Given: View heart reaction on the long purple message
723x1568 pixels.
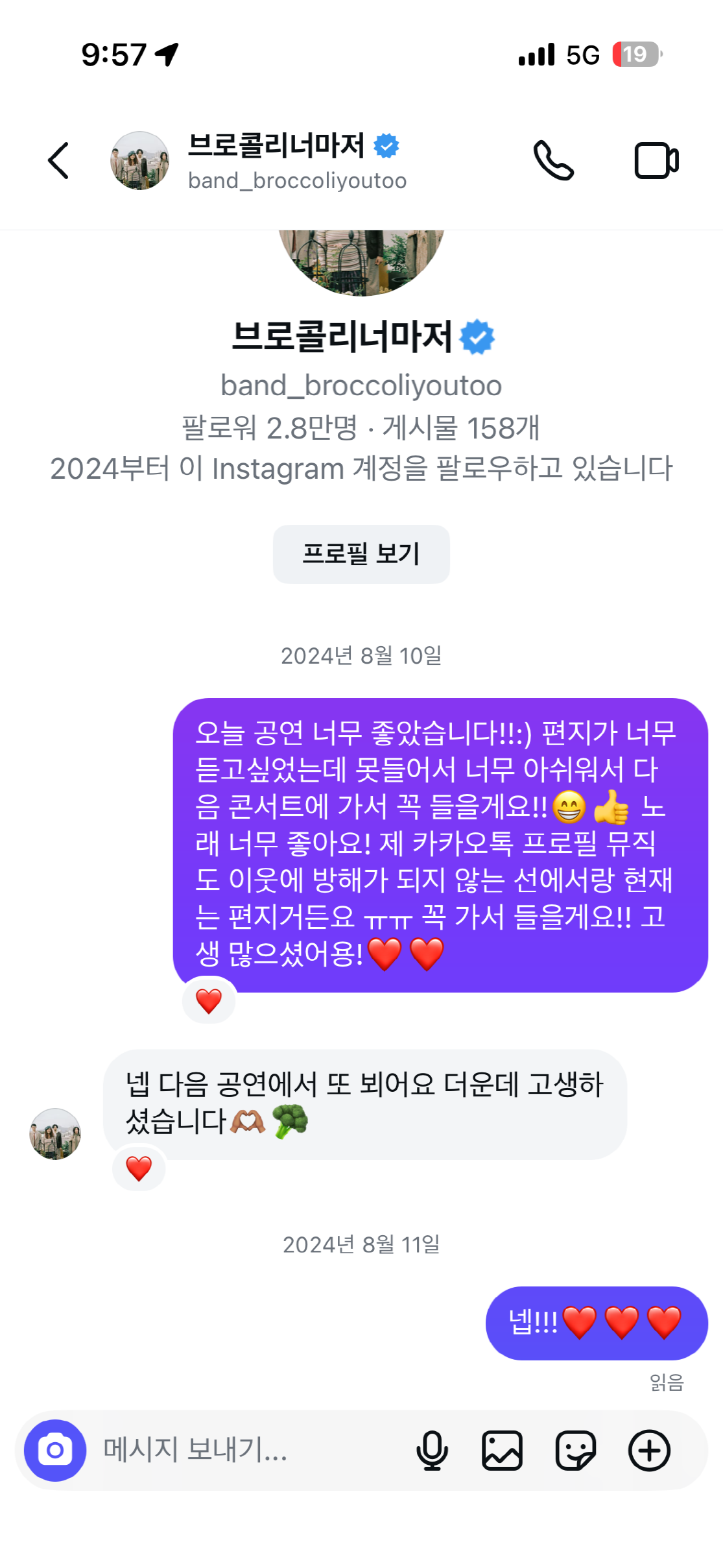Looking at the screenshot, I should 209,1001.
